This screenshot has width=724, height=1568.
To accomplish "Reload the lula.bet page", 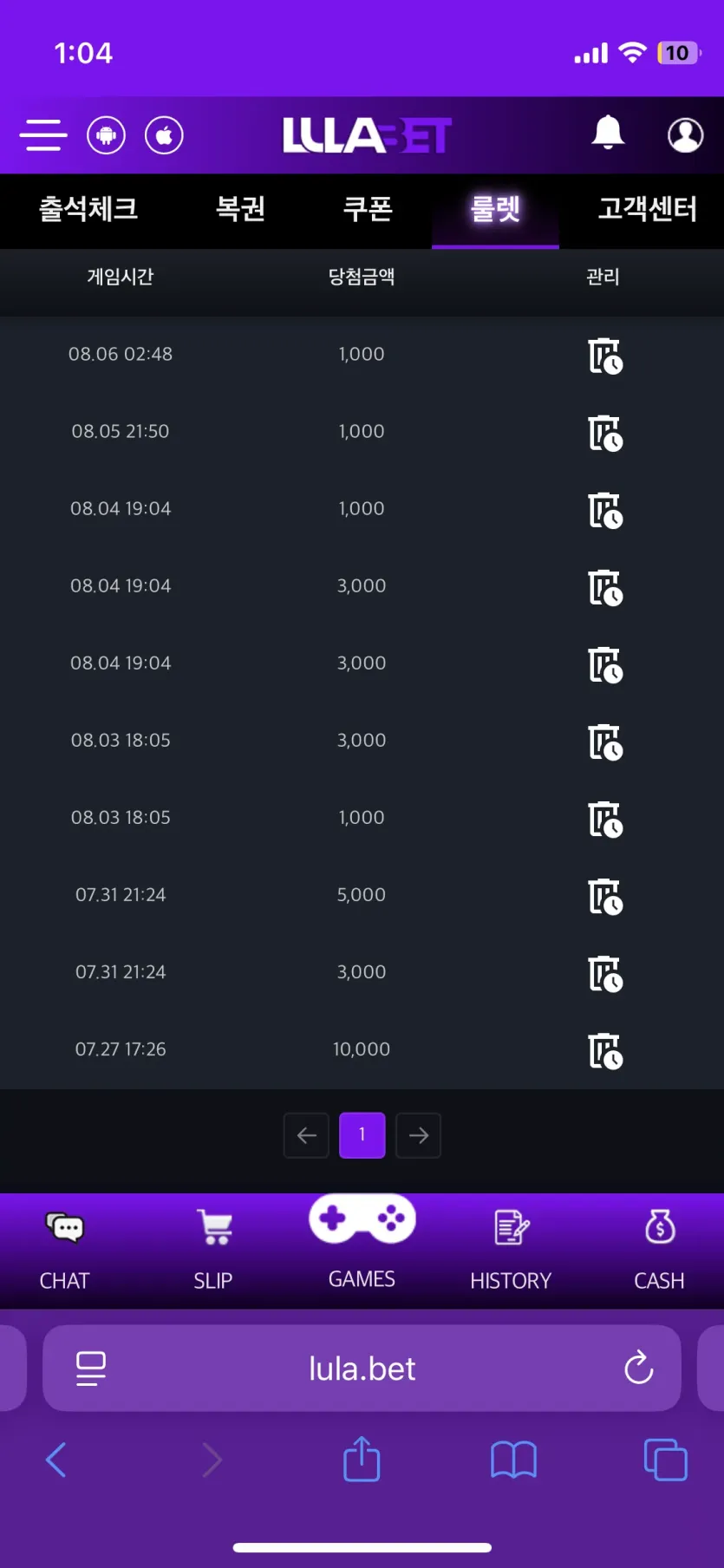I will coord(638,1369).
